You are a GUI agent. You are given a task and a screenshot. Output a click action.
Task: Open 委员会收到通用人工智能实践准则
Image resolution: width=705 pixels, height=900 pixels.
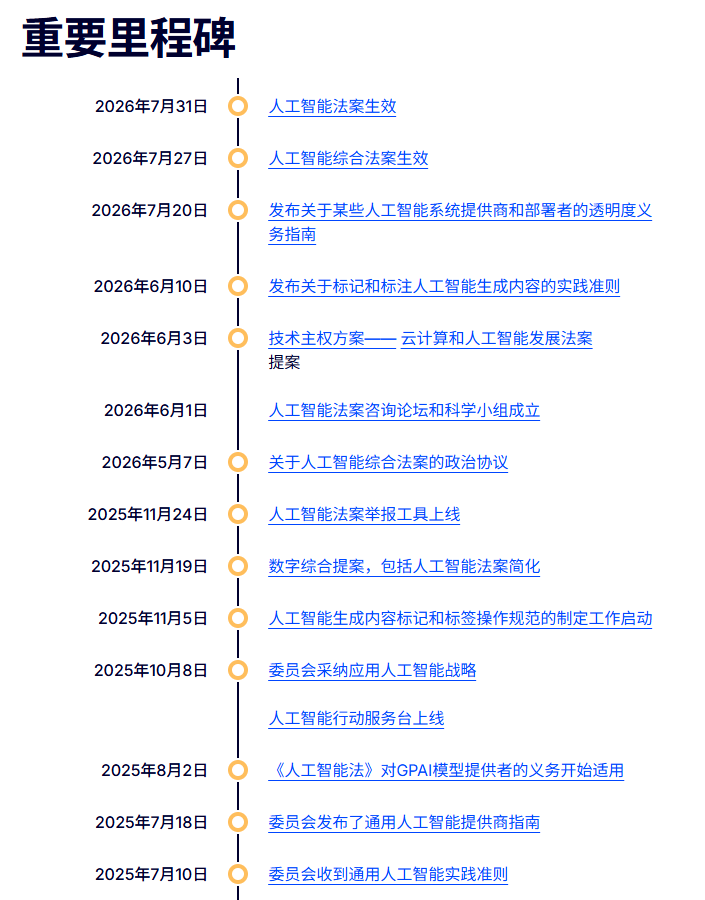tap(388, 875)
